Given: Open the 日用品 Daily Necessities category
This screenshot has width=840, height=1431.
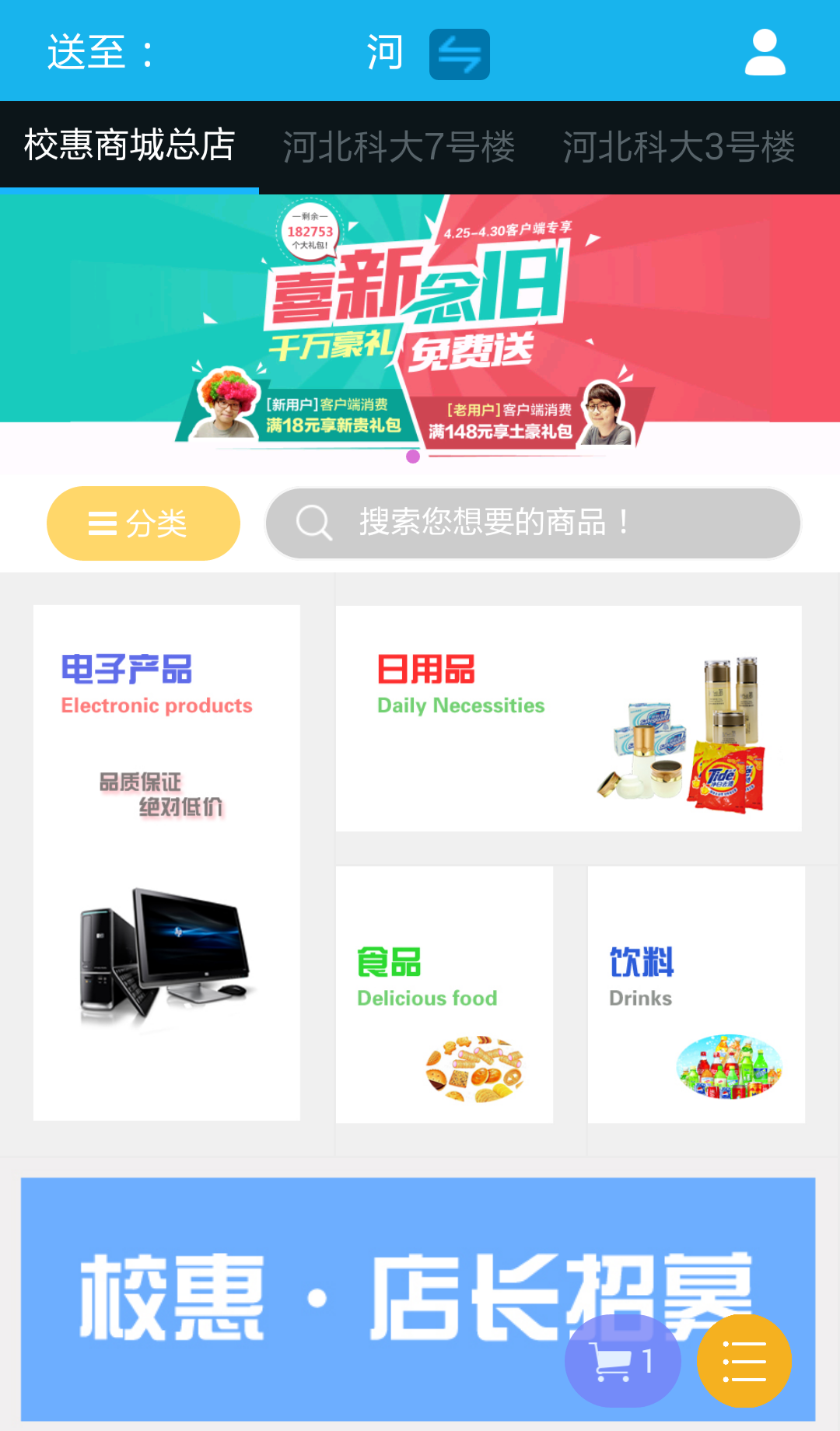Looking at the screenshot, I should pyautogui.click(x=568, y=719).
